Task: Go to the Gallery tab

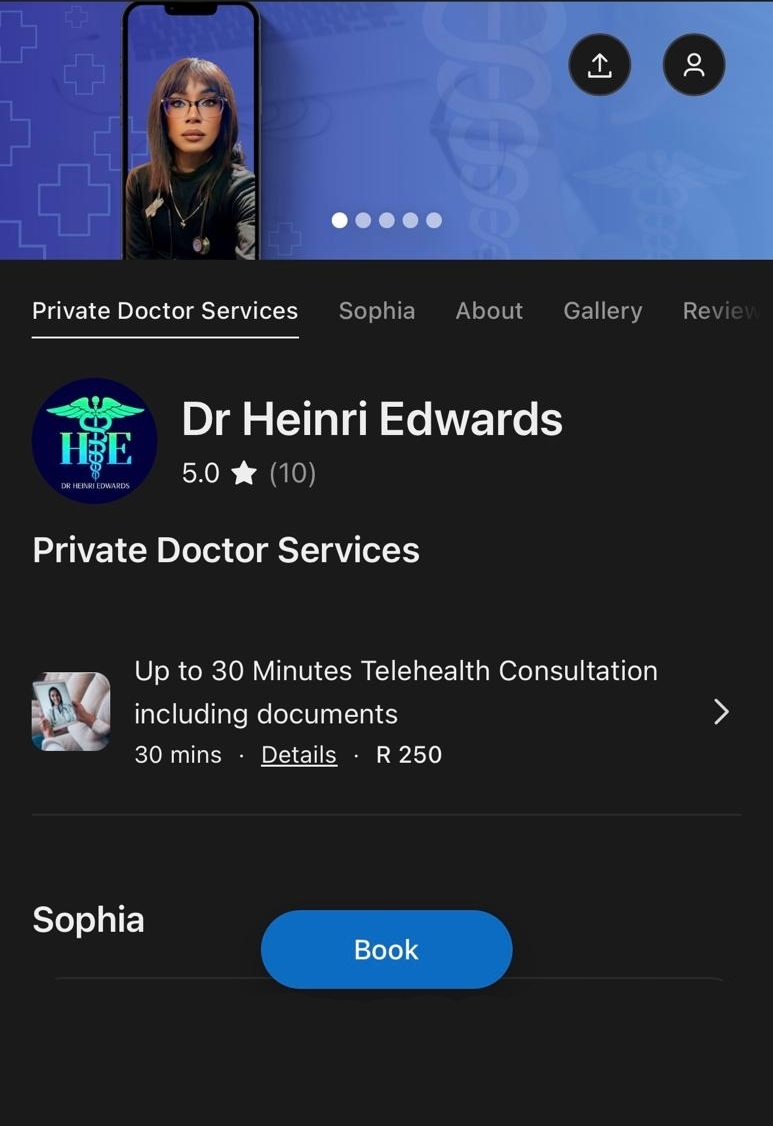Action: (602, 311)
